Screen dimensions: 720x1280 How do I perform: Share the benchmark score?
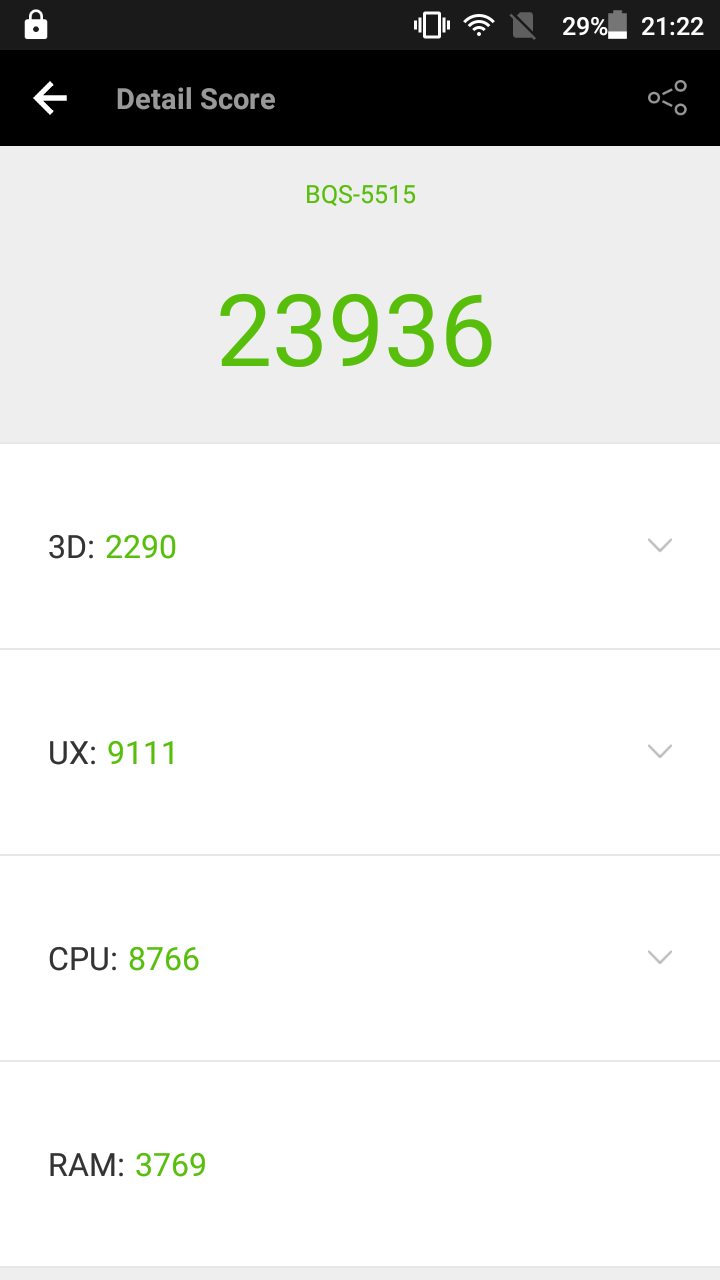tap(667, 98)
